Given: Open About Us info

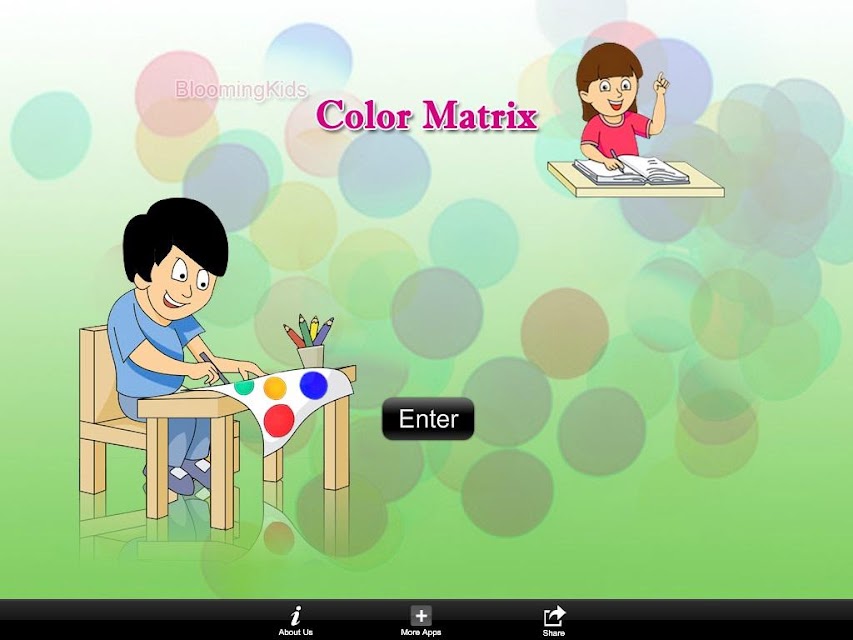Looking at the screenshot, I should [x=295, y=620].
